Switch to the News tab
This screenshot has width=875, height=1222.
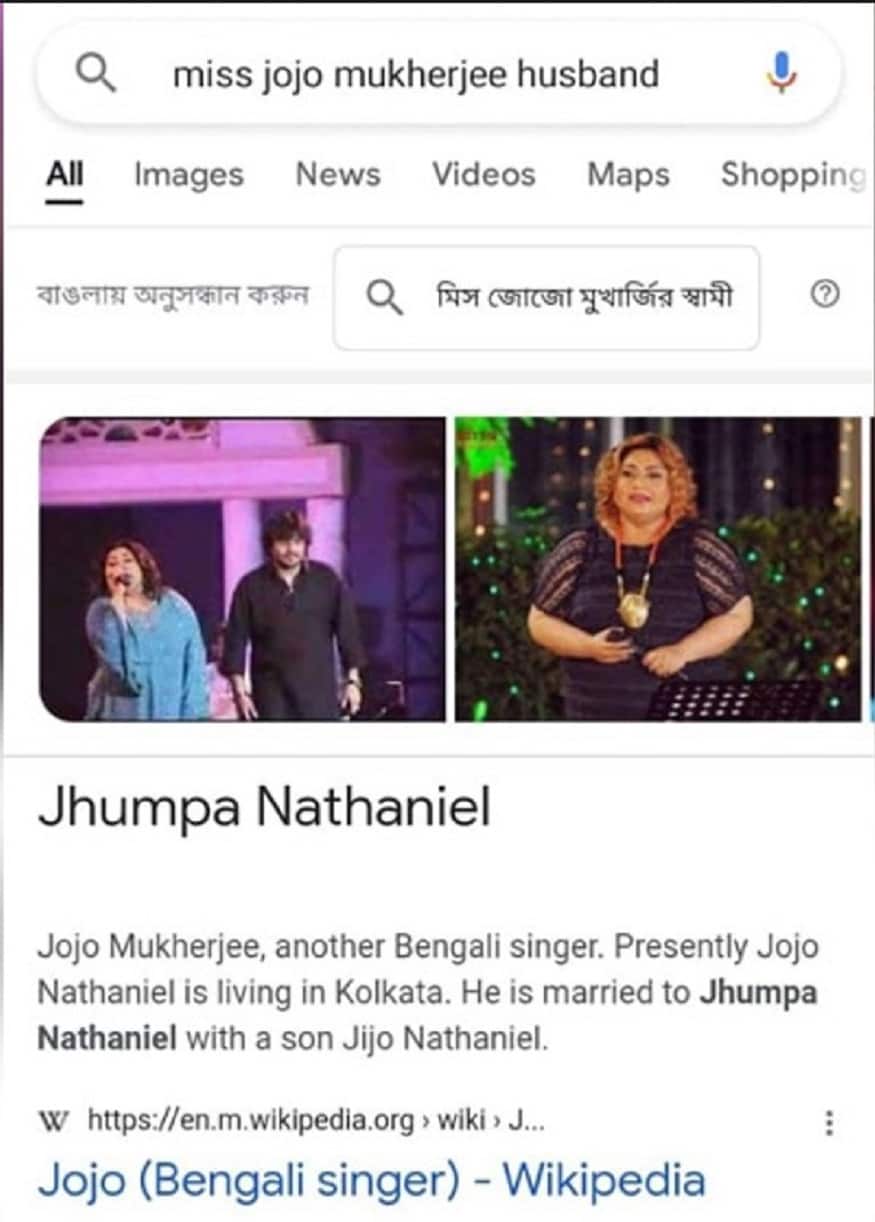pyautogui.click(x=338, y=175)
